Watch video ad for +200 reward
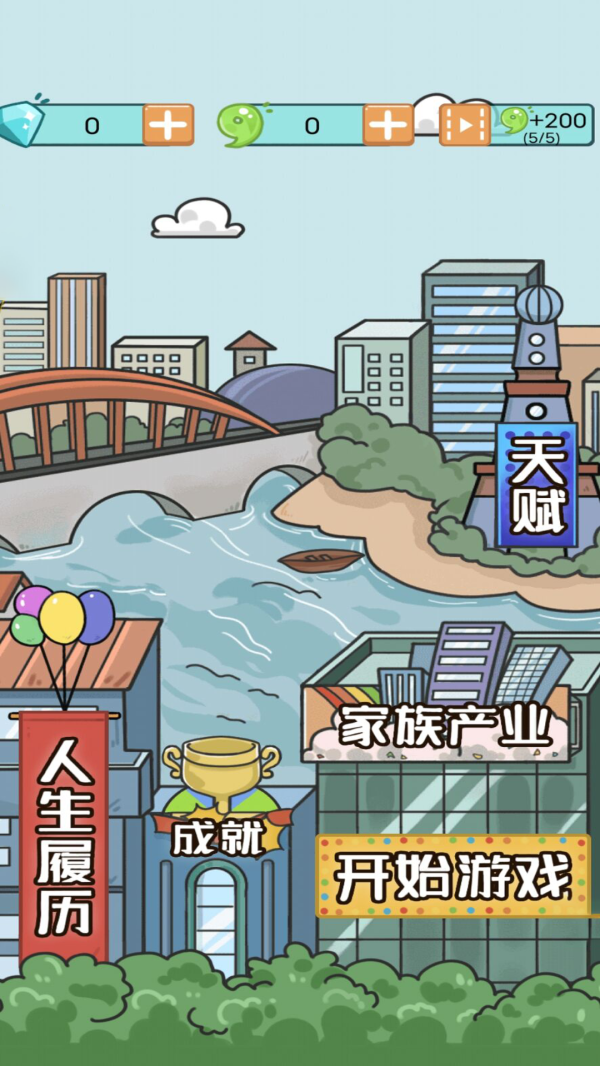 tap(466, 125)
